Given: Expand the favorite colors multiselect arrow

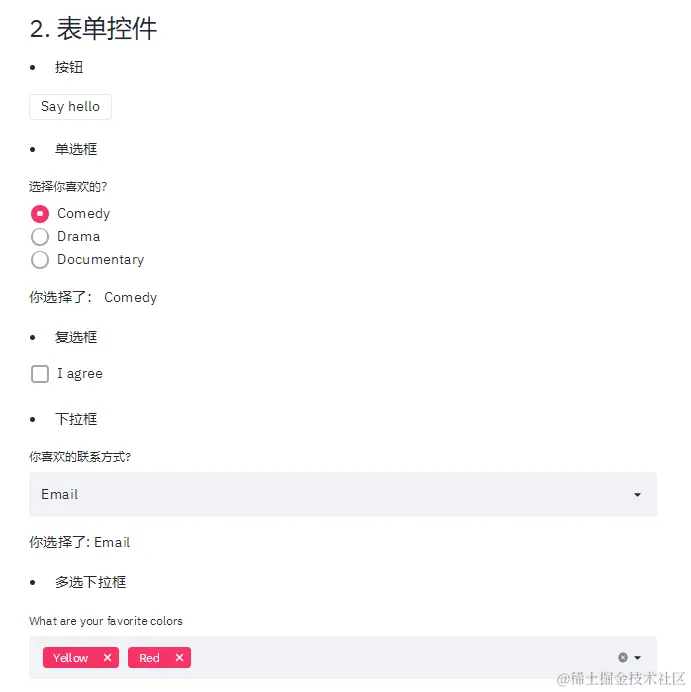Looking at the screenshot, I should click(x=638, y=658).
